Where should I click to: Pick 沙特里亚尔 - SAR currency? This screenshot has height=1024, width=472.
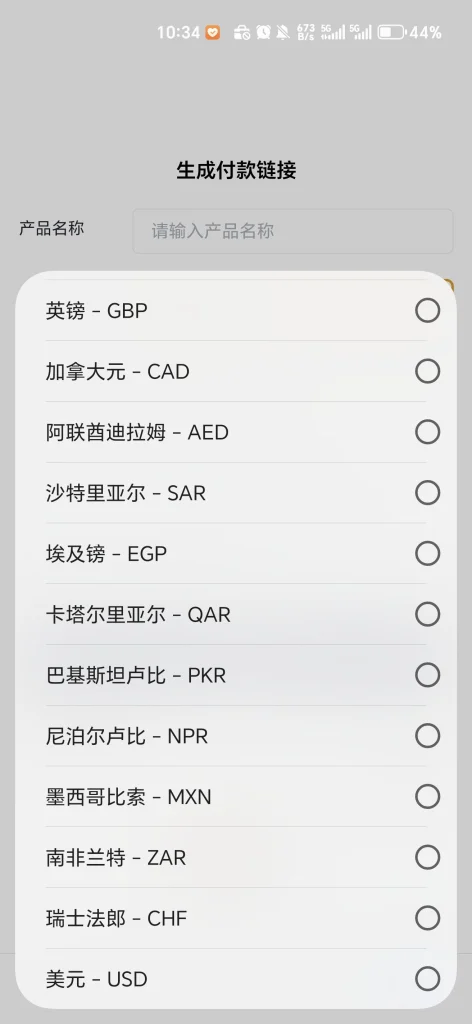pos(236,493)
